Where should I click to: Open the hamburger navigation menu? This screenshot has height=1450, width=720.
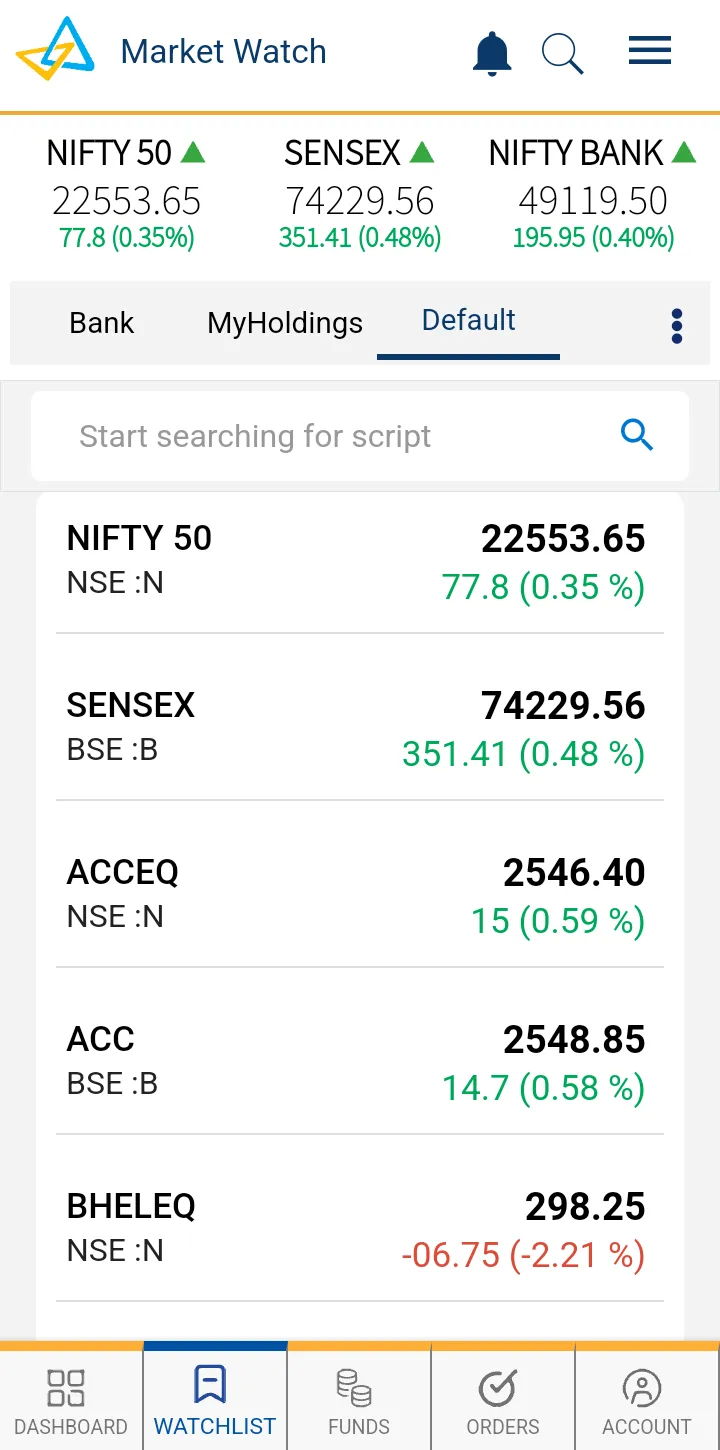tap(649, 50)
